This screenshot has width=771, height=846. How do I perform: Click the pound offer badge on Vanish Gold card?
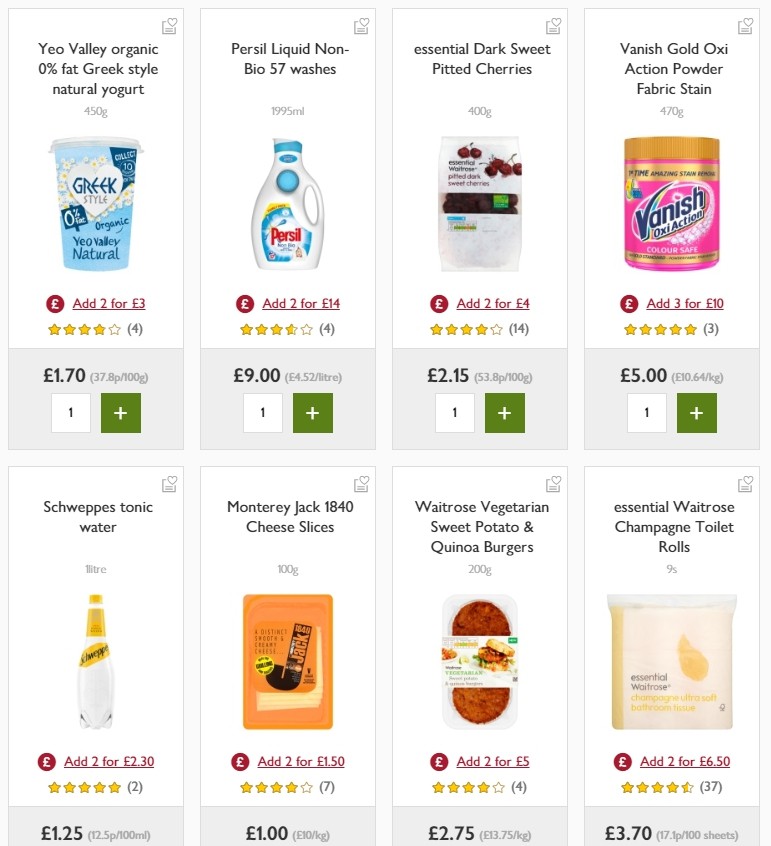(629, 303)
